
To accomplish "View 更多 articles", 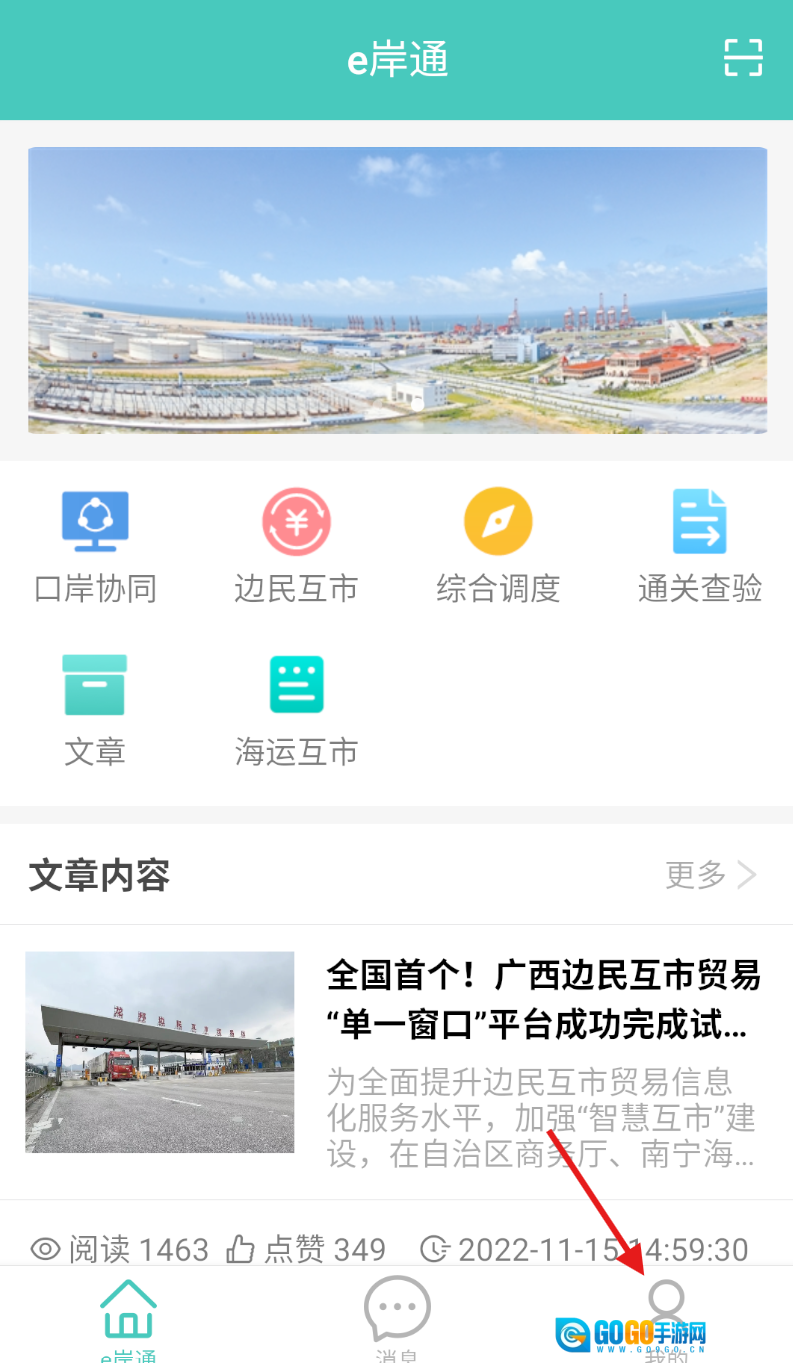I will coord(711,875).
